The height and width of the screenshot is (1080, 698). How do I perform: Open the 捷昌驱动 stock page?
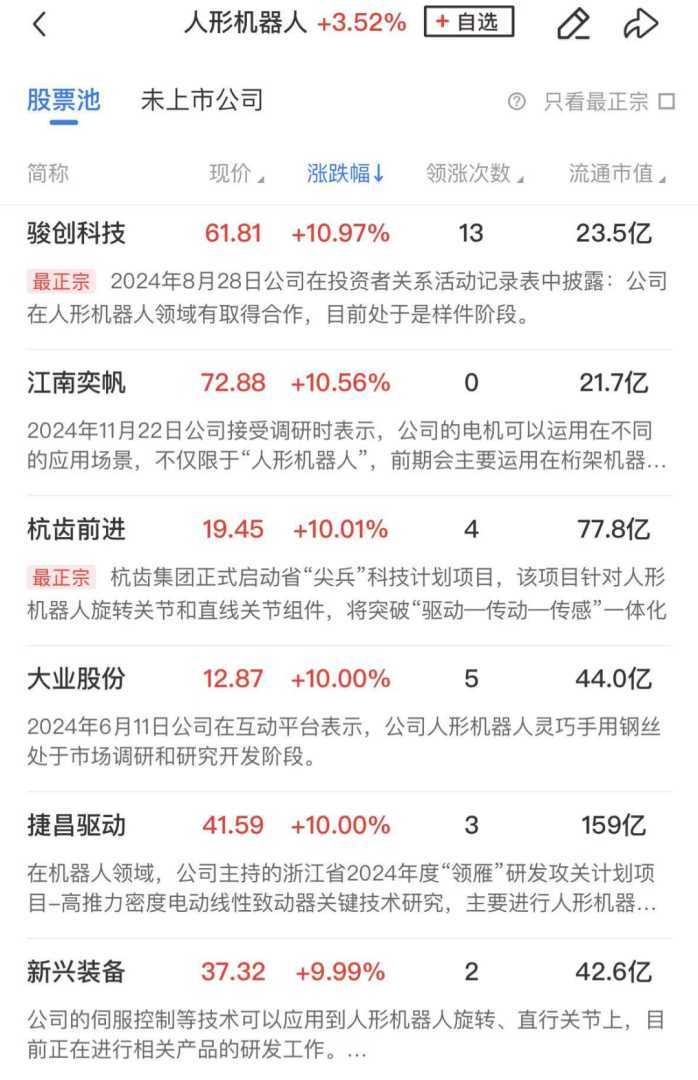point(77,826)
